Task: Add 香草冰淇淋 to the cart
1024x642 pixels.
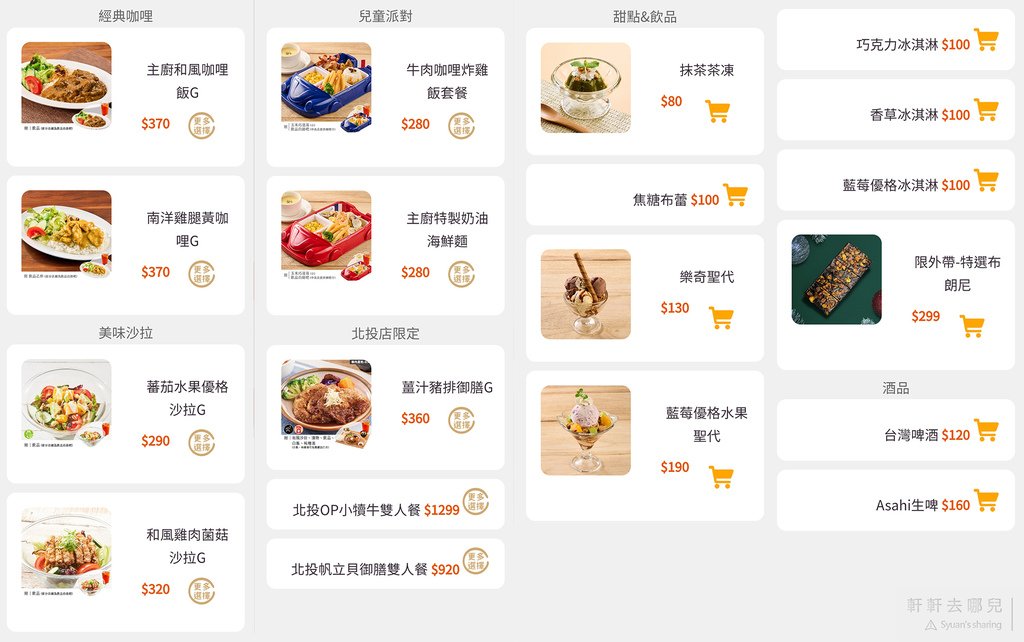Action: [x=987, y=110]
